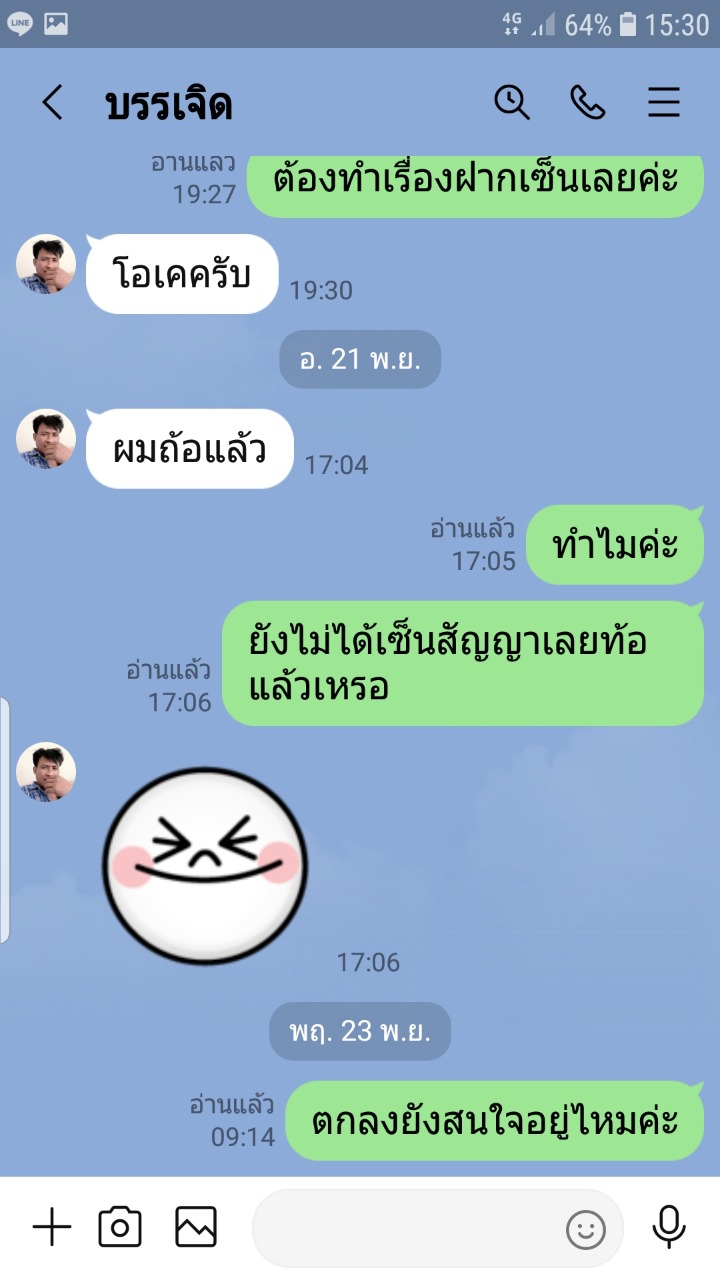This screenshot has width=720, height=1280.
Task: Open the camera to take photo
Action: coord(120,1228)
